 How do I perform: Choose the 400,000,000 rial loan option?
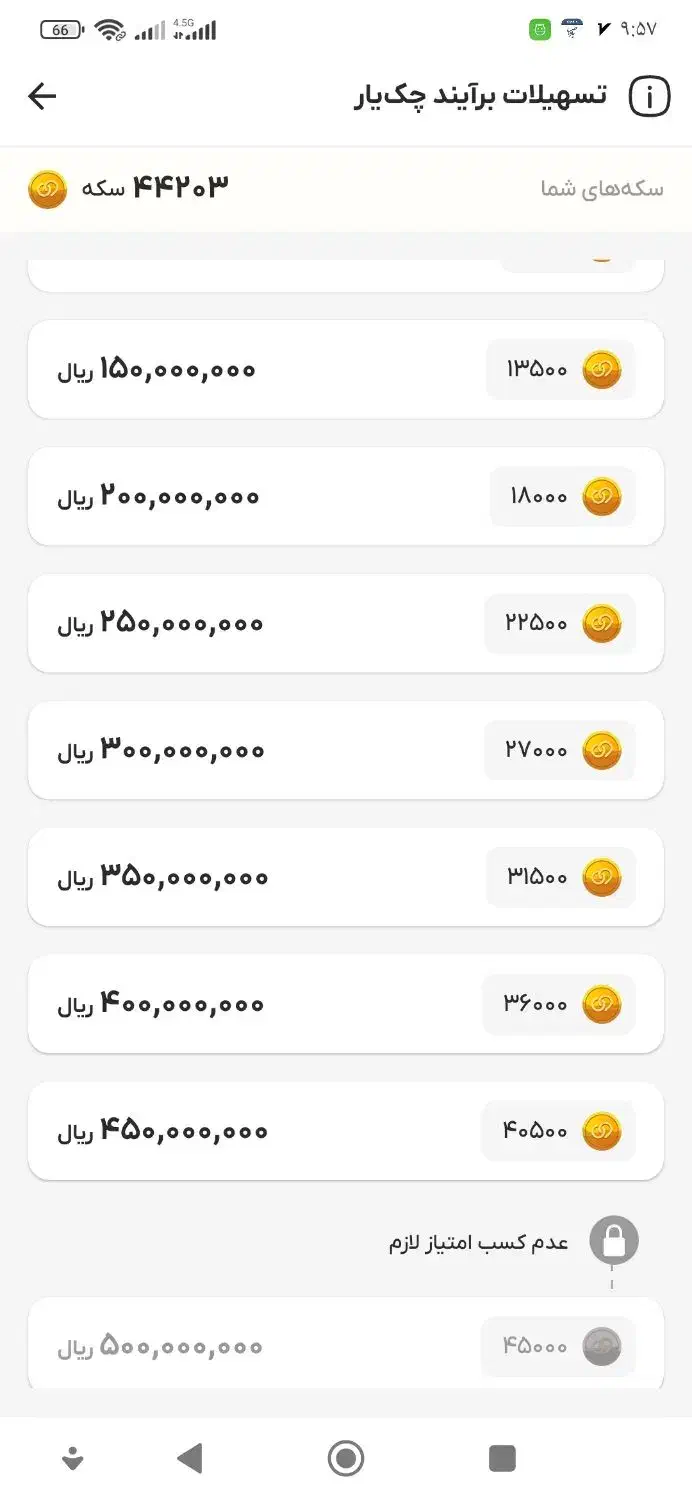(346, 1005)
